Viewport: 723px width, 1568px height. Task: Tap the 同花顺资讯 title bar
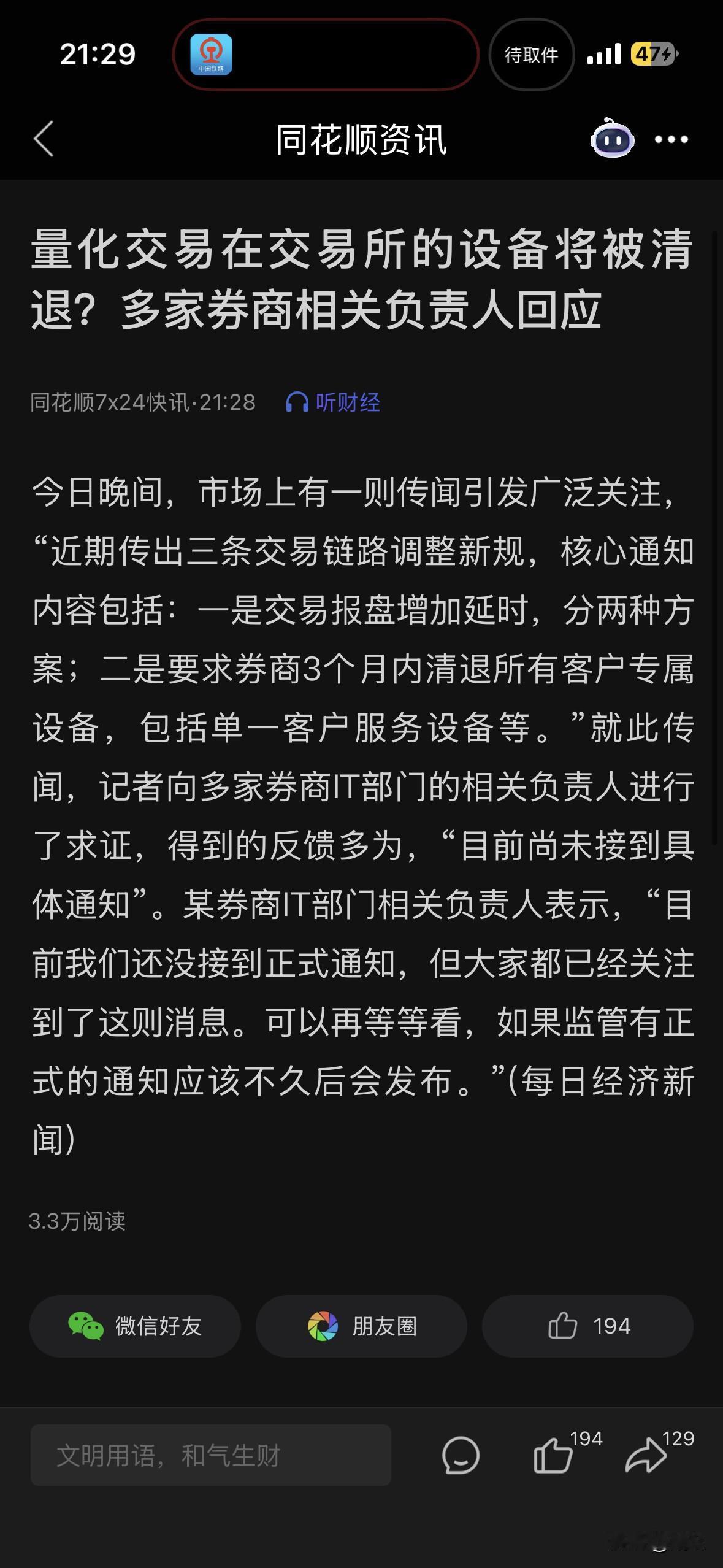click(361, 140)
